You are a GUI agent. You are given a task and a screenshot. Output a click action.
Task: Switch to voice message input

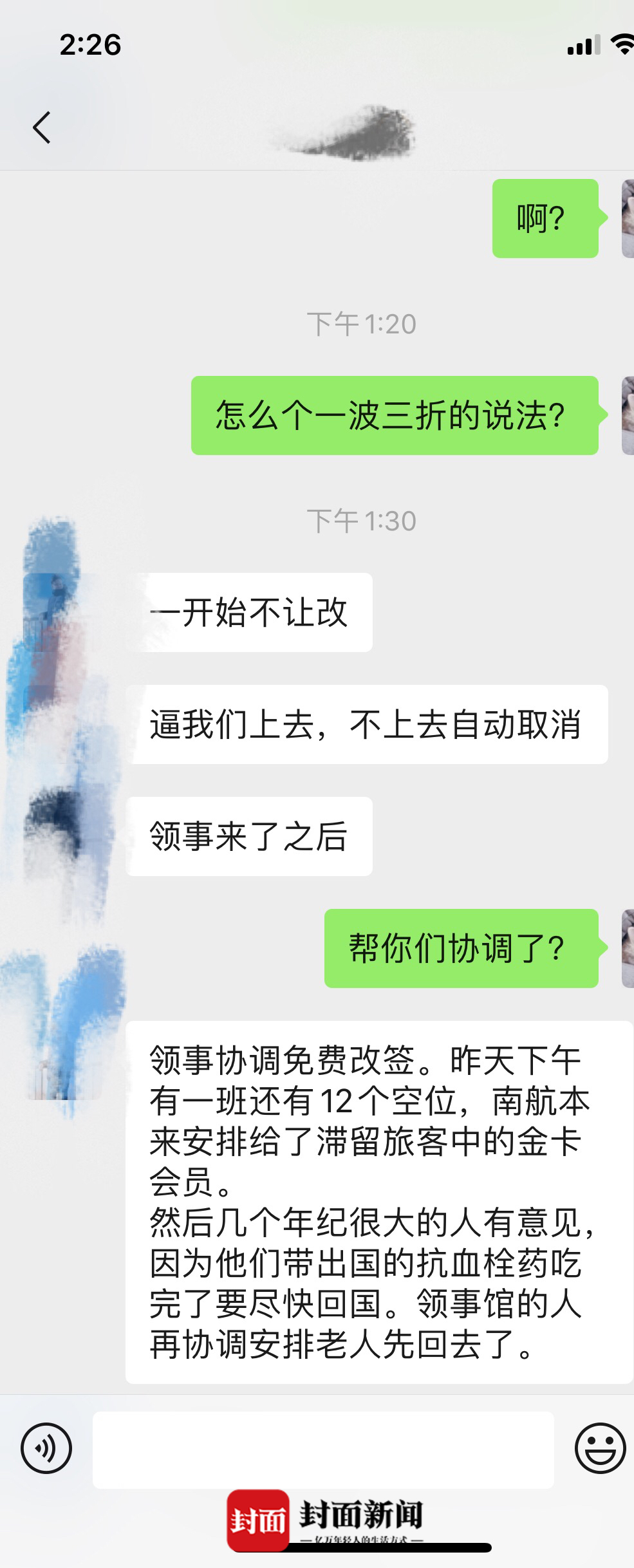46,1448
